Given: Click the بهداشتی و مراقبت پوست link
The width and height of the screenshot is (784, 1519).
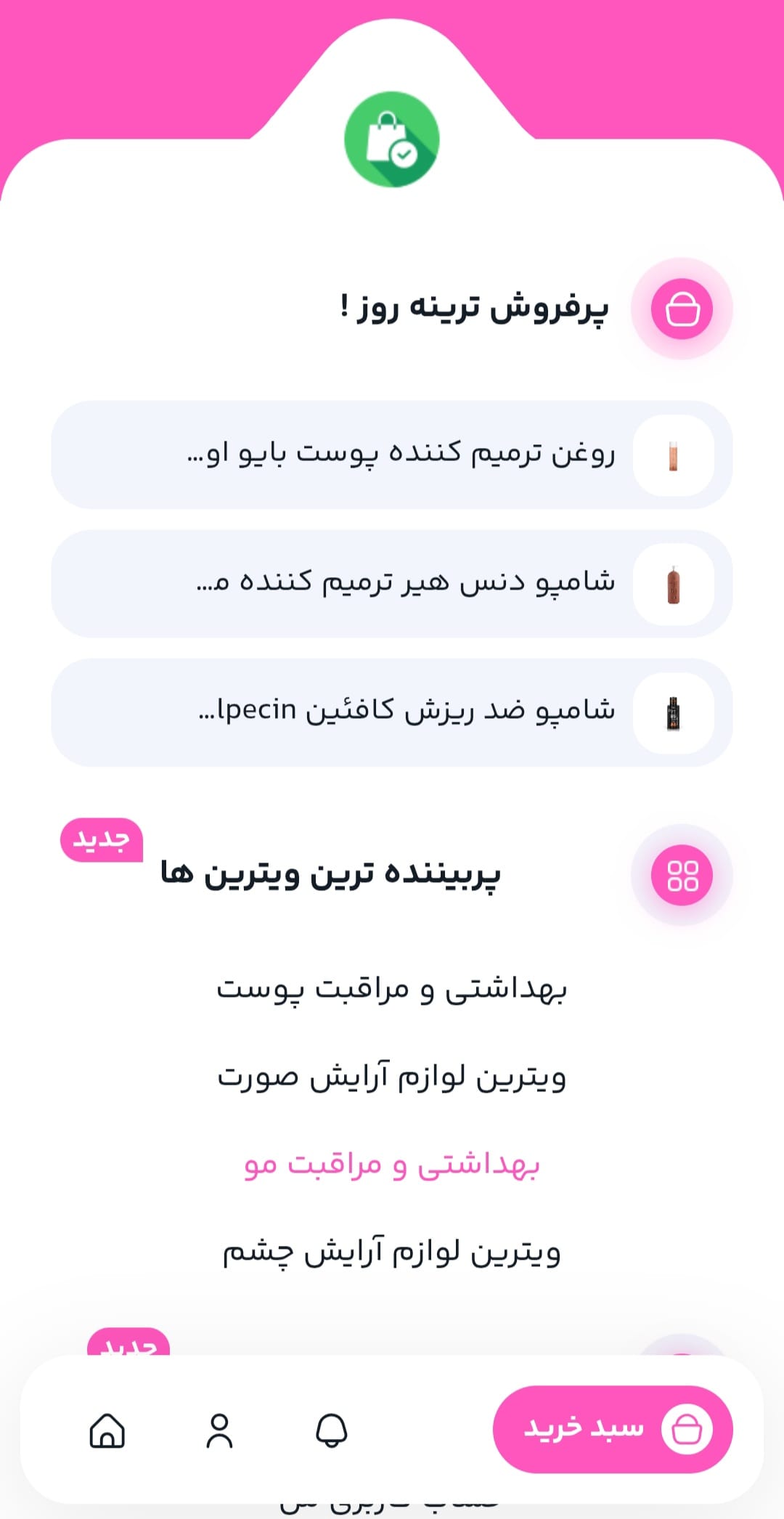Looking at the screenshot, I should (x=392, y=990).
